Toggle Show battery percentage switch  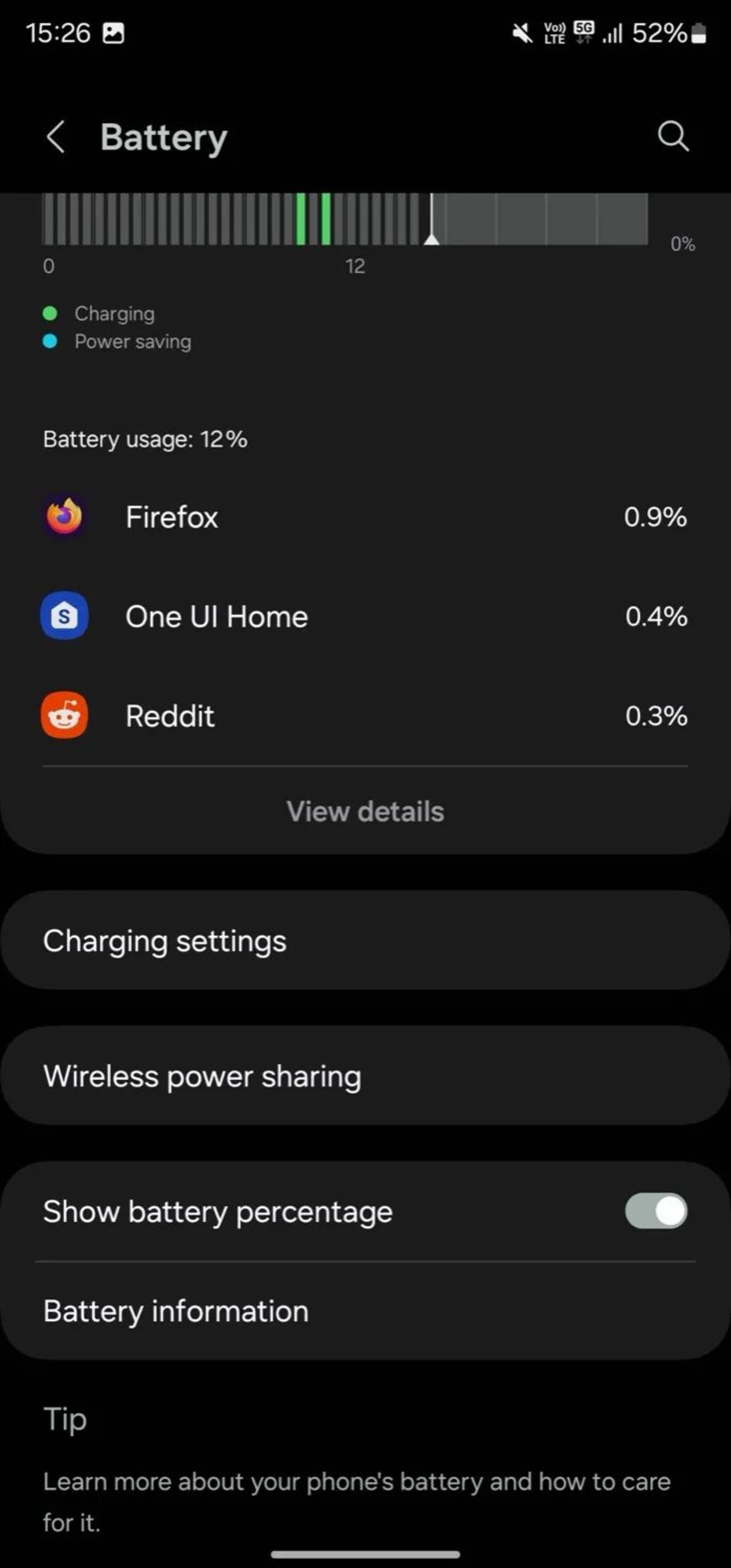pyautogui.click(x=656, y=1211)
